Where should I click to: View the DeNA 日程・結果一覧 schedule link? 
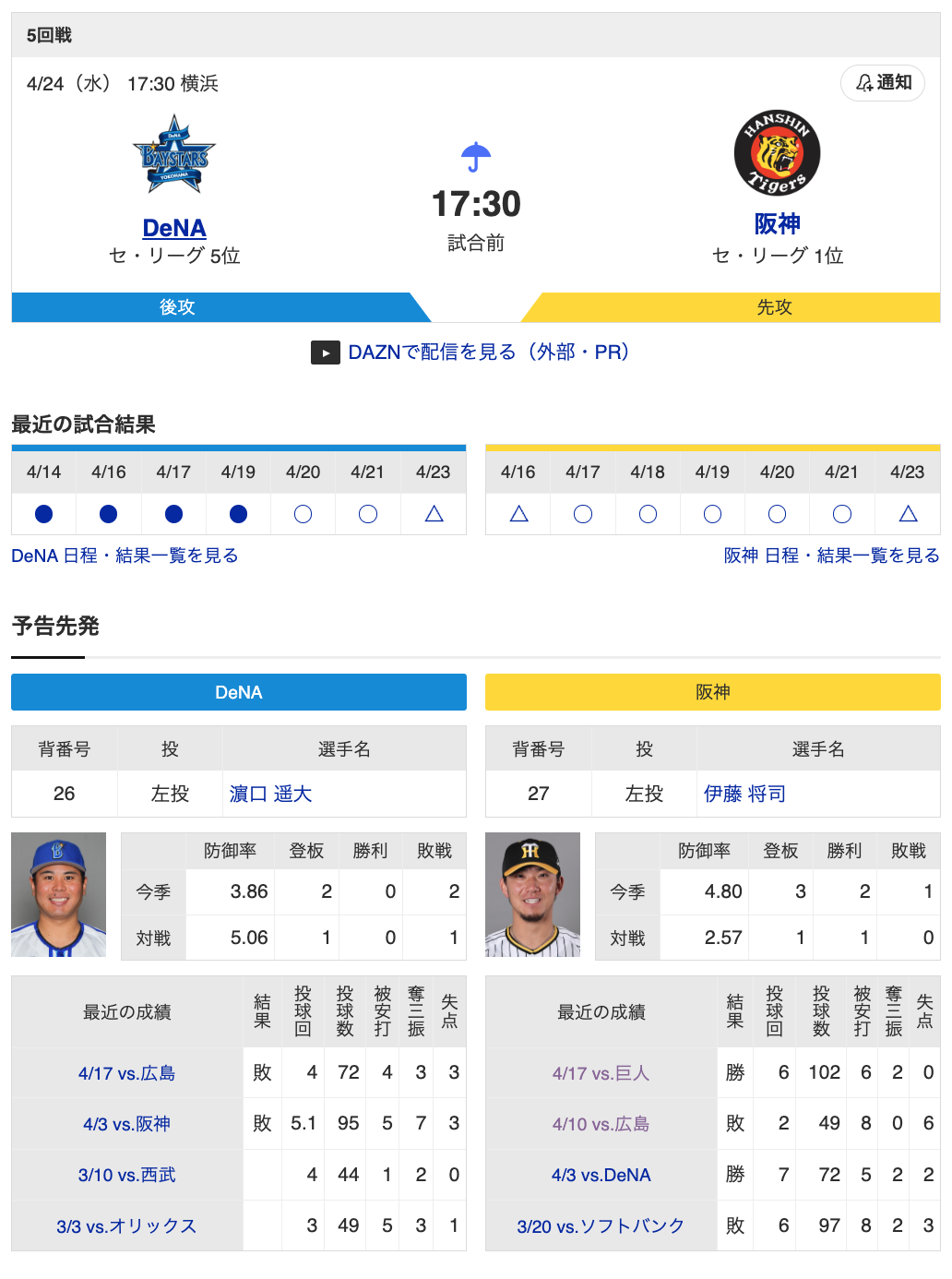(125, 556)
